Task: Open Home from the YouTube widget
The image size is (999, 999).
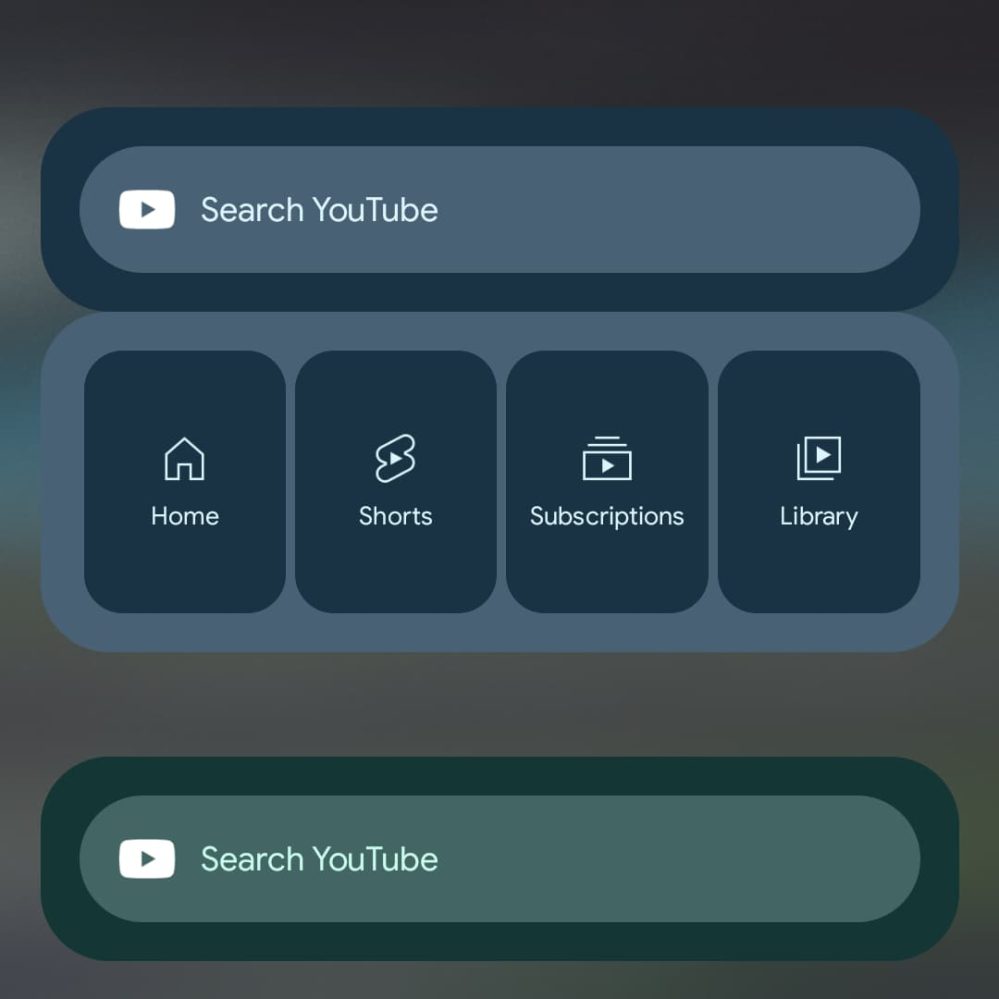Action: [185, 482]
